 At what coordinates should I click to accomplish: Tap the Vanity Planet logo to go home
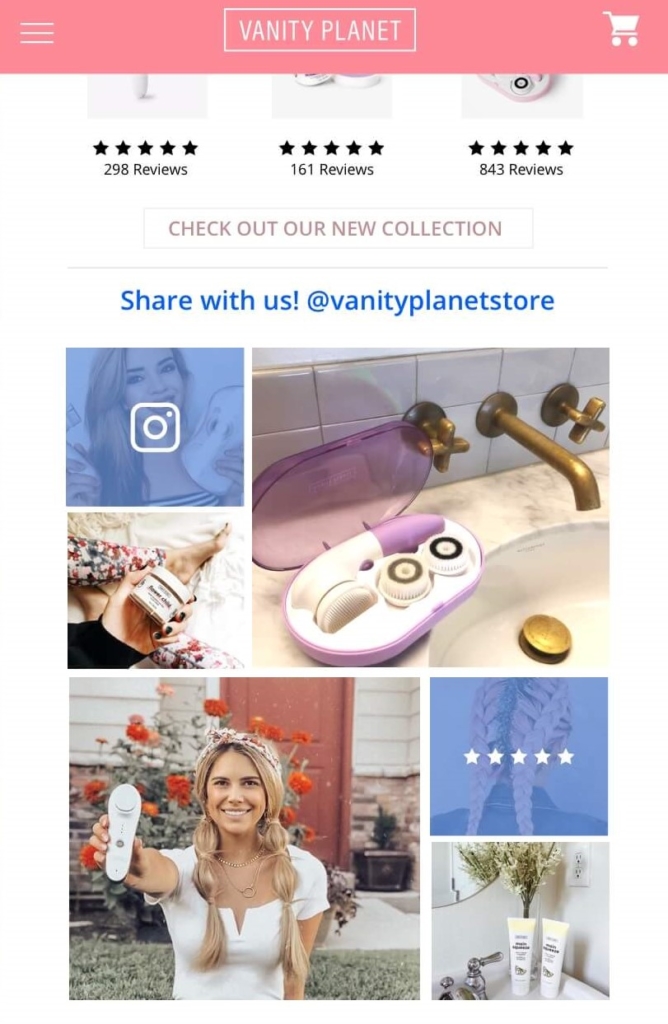(x=320, y=30)
